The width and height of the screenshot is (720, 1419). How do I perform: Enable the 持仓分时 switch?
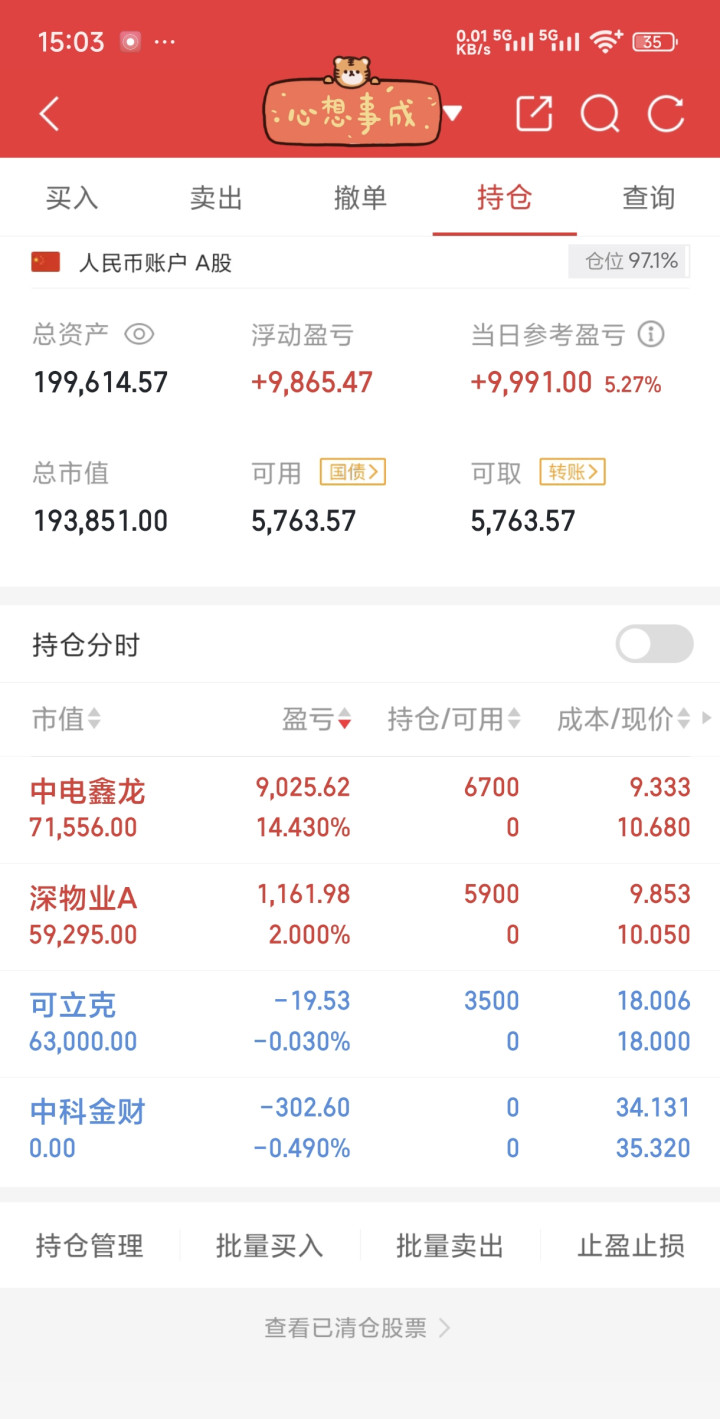point(655,644)
